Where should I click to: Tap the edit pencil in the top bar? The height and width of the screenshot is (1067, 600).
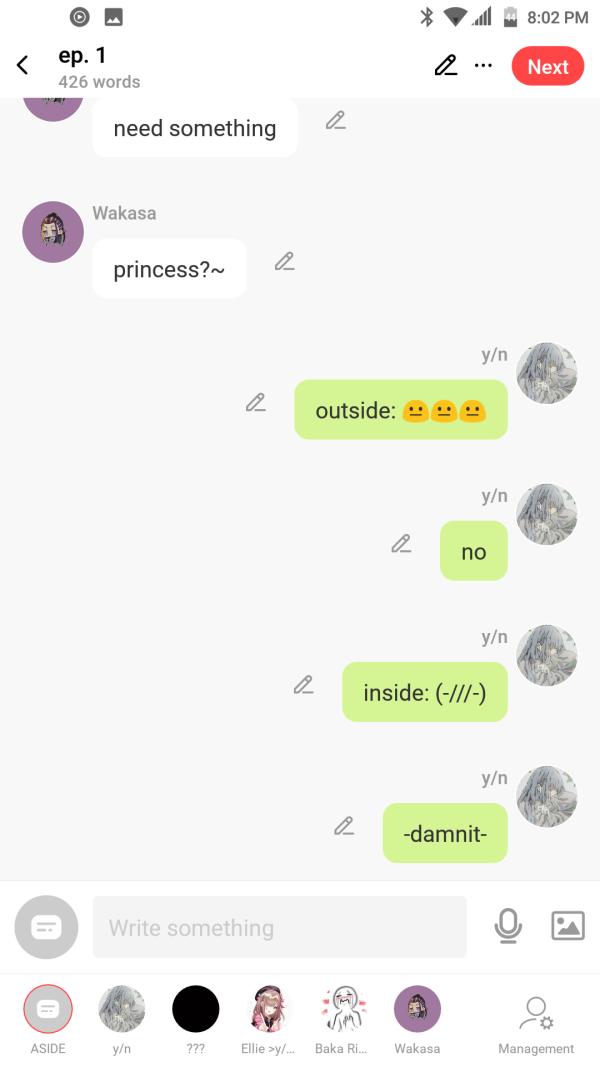pos(445,66)
